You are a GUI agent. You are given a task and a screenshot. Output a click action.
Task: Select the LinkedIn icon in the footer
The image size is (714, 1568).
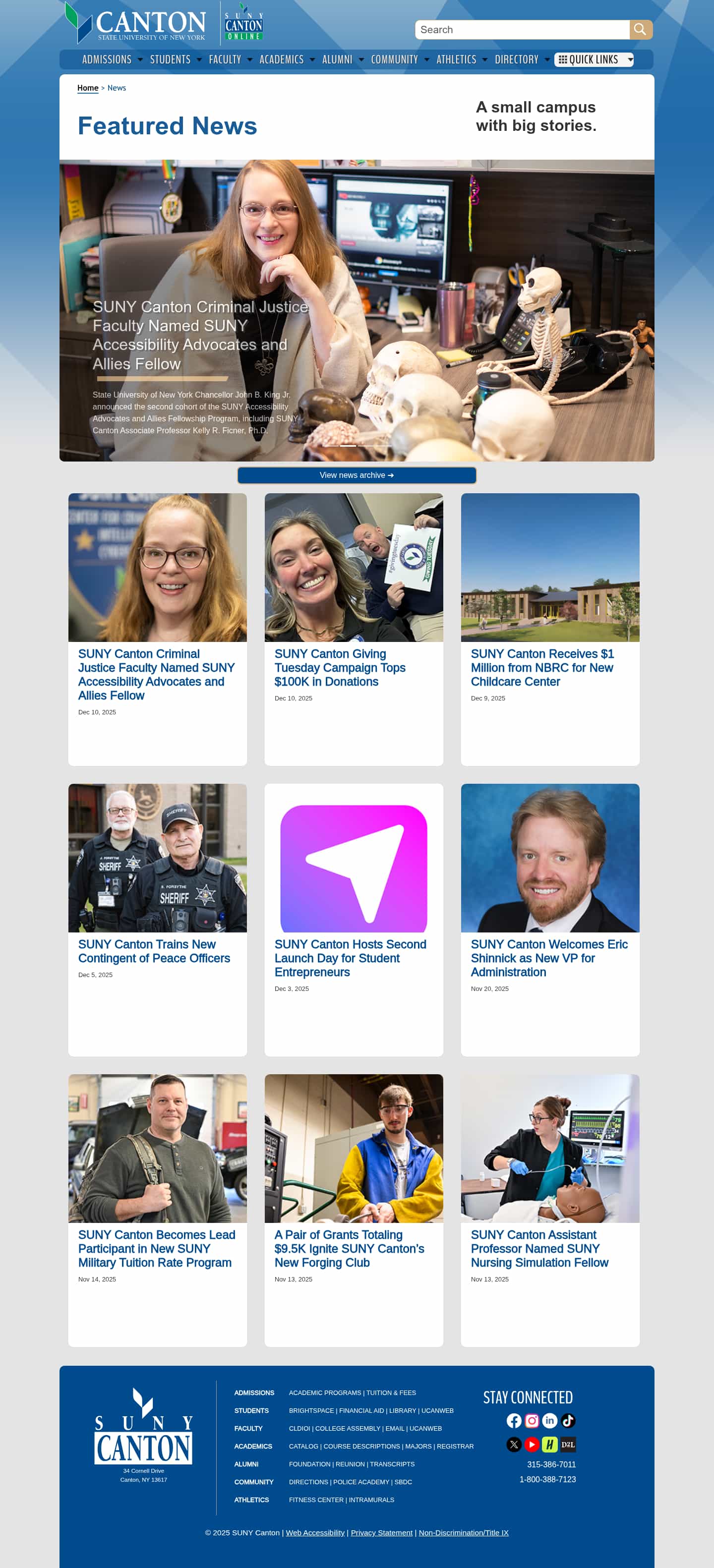click(x=550, y=1421)
